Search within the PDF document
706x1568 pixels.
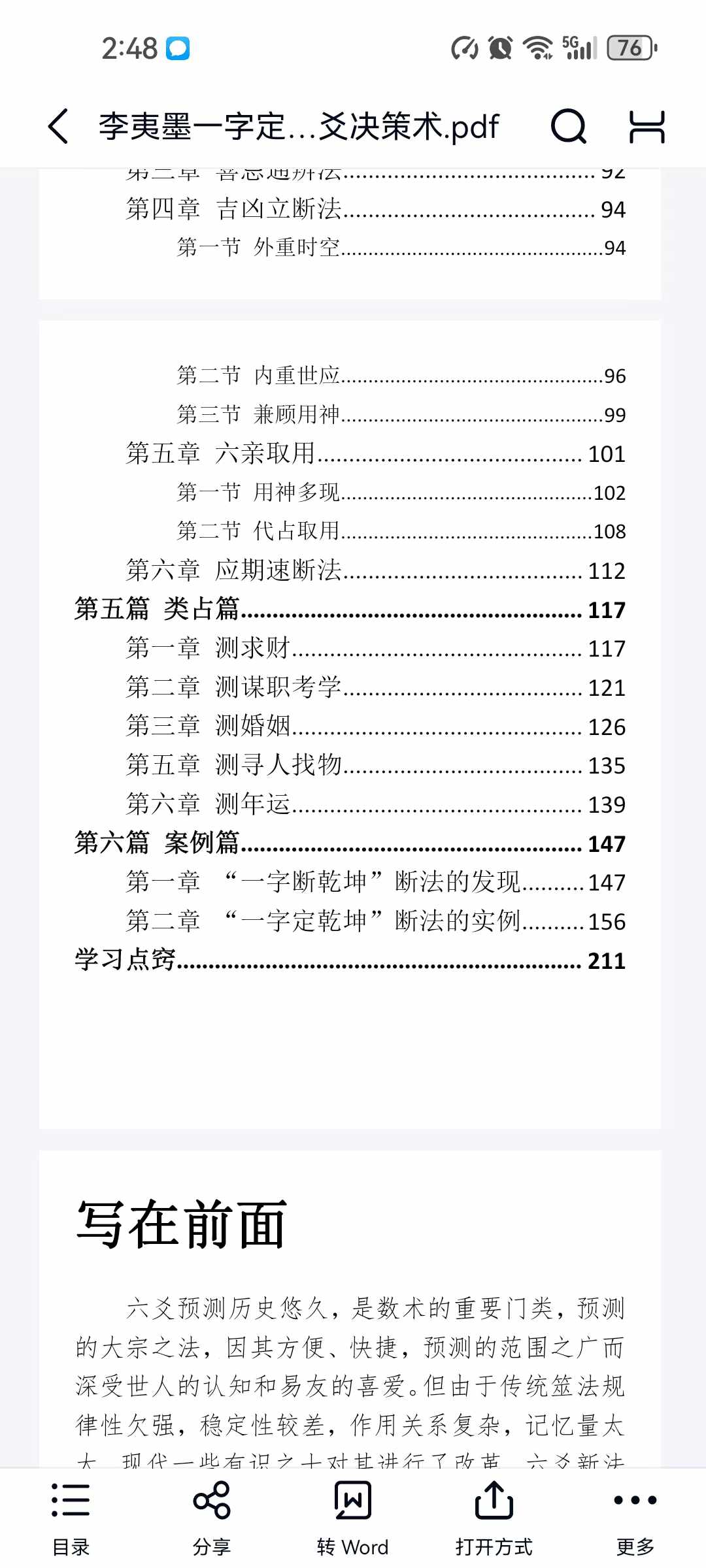tap(569, 126)
